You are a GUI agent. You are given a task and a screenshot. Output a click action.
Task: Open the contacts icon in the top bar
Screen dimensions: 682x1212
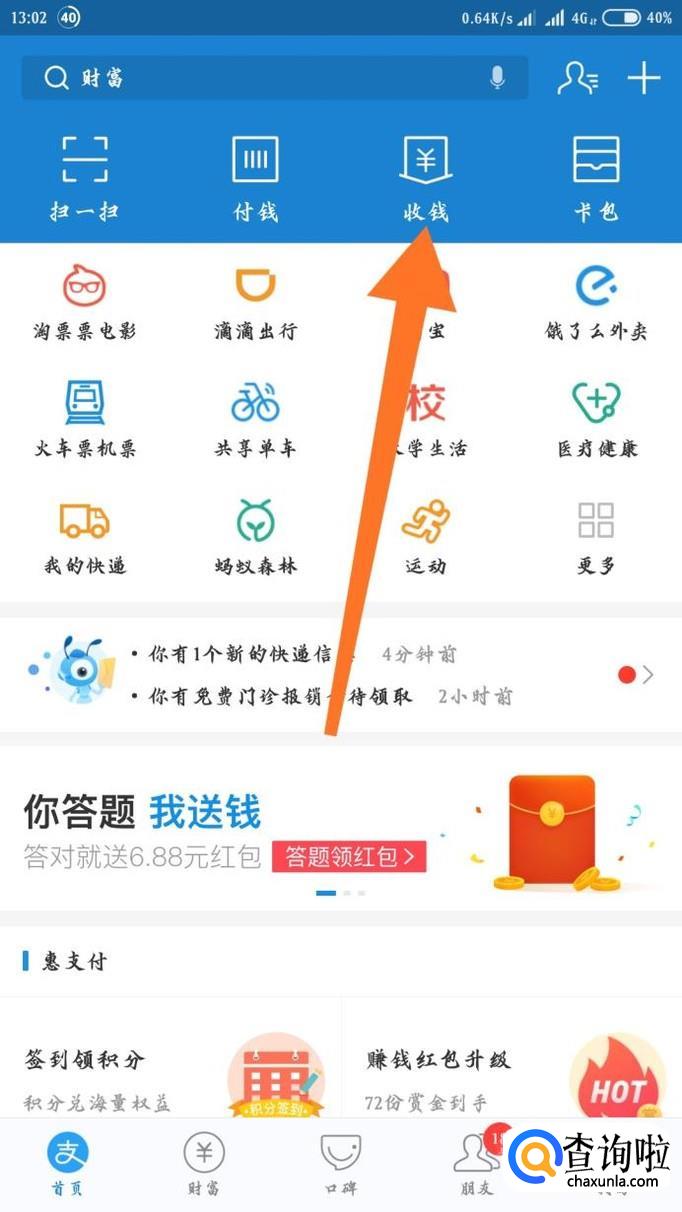[578, 78]
